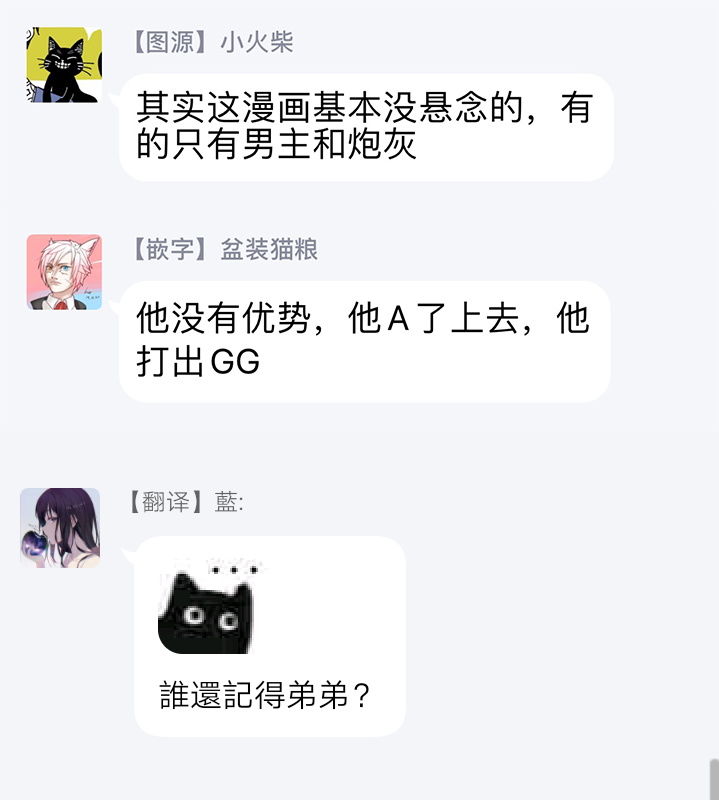
Task: Tap 藍's profile picture
Action: coord(60,527)
